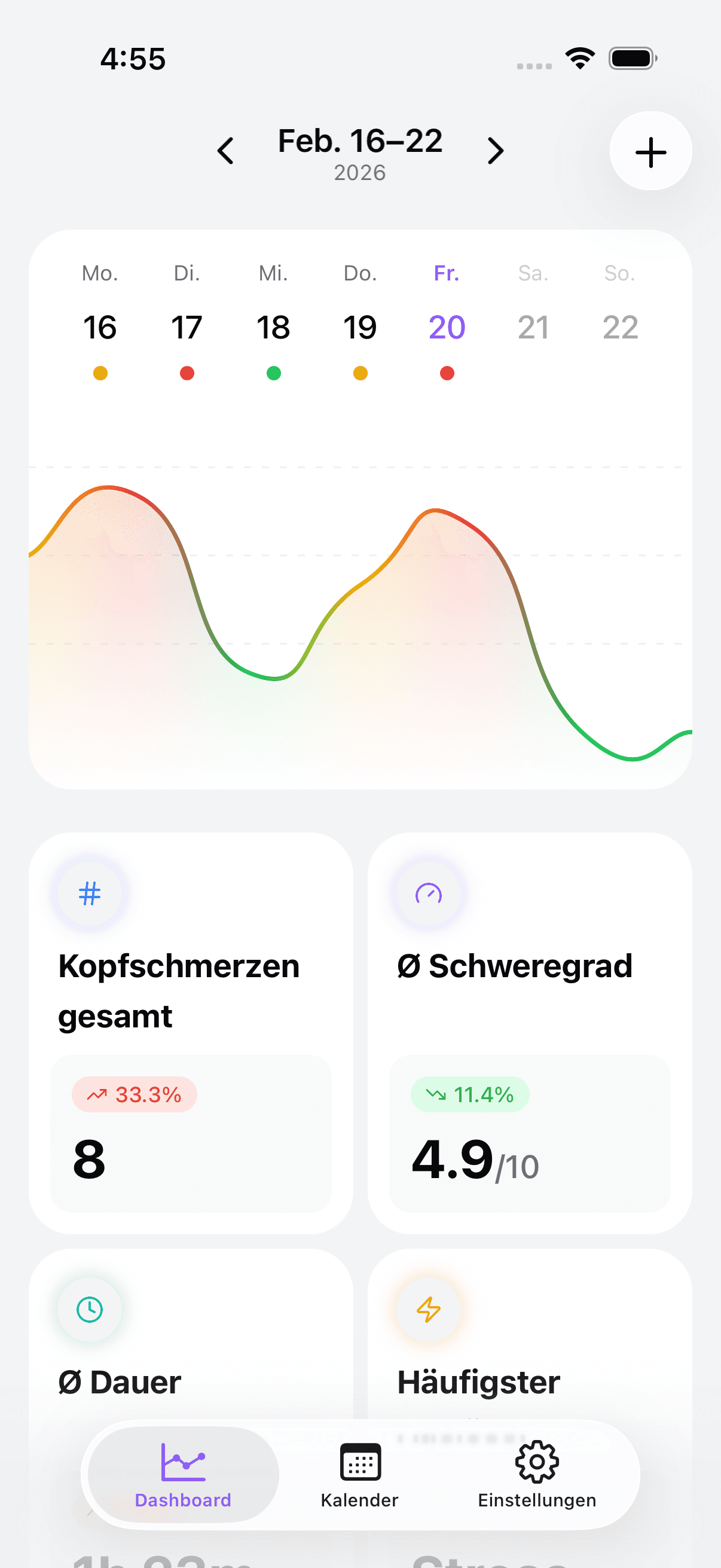The width and height of the screenshot is (721, 1568).
Task: Select the gauge icon on Ø Schweregrad card
Action: [x=429, y=894]
